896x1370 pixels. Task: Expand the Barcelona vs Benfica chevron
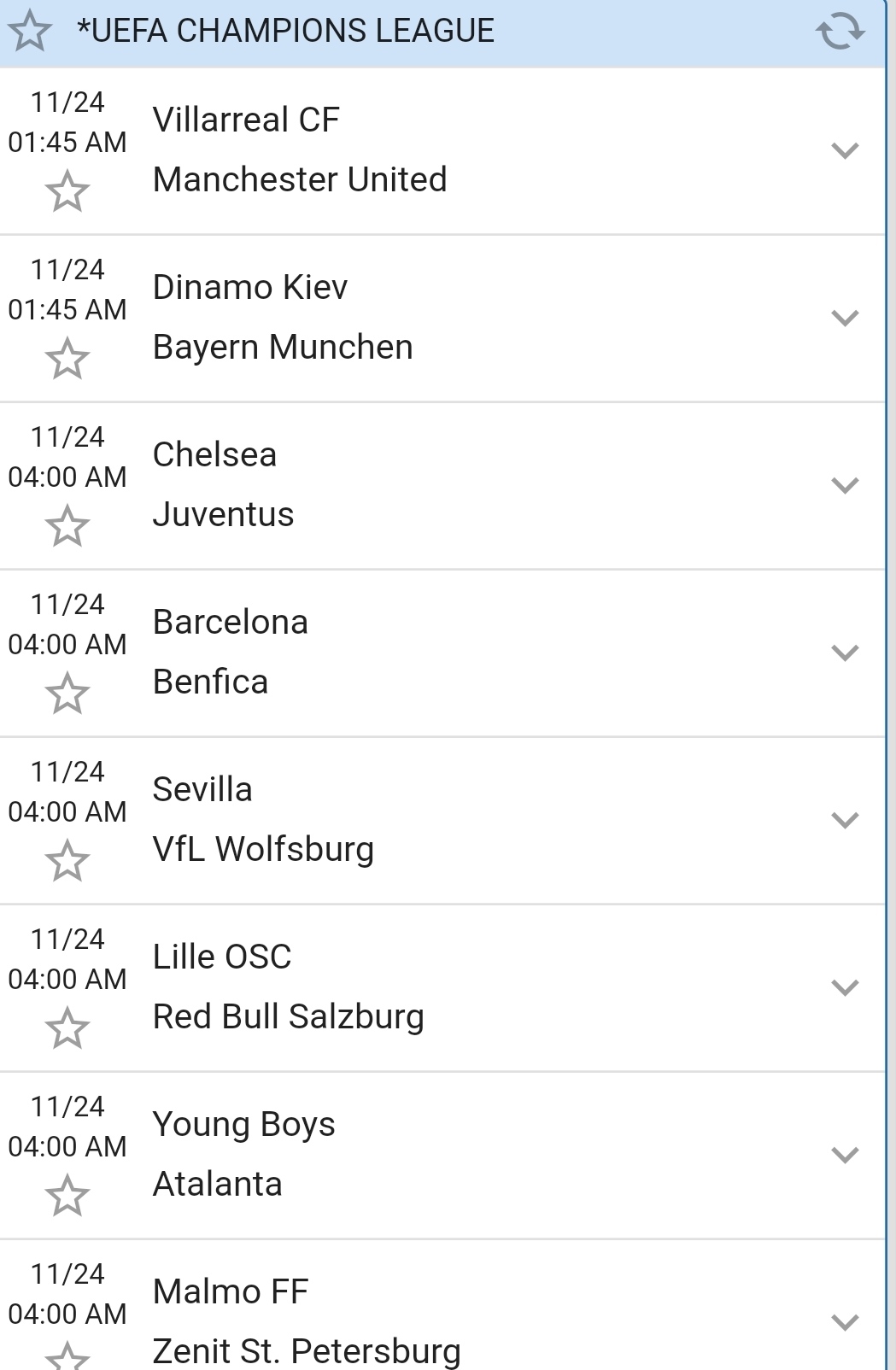tap(844, 653)
